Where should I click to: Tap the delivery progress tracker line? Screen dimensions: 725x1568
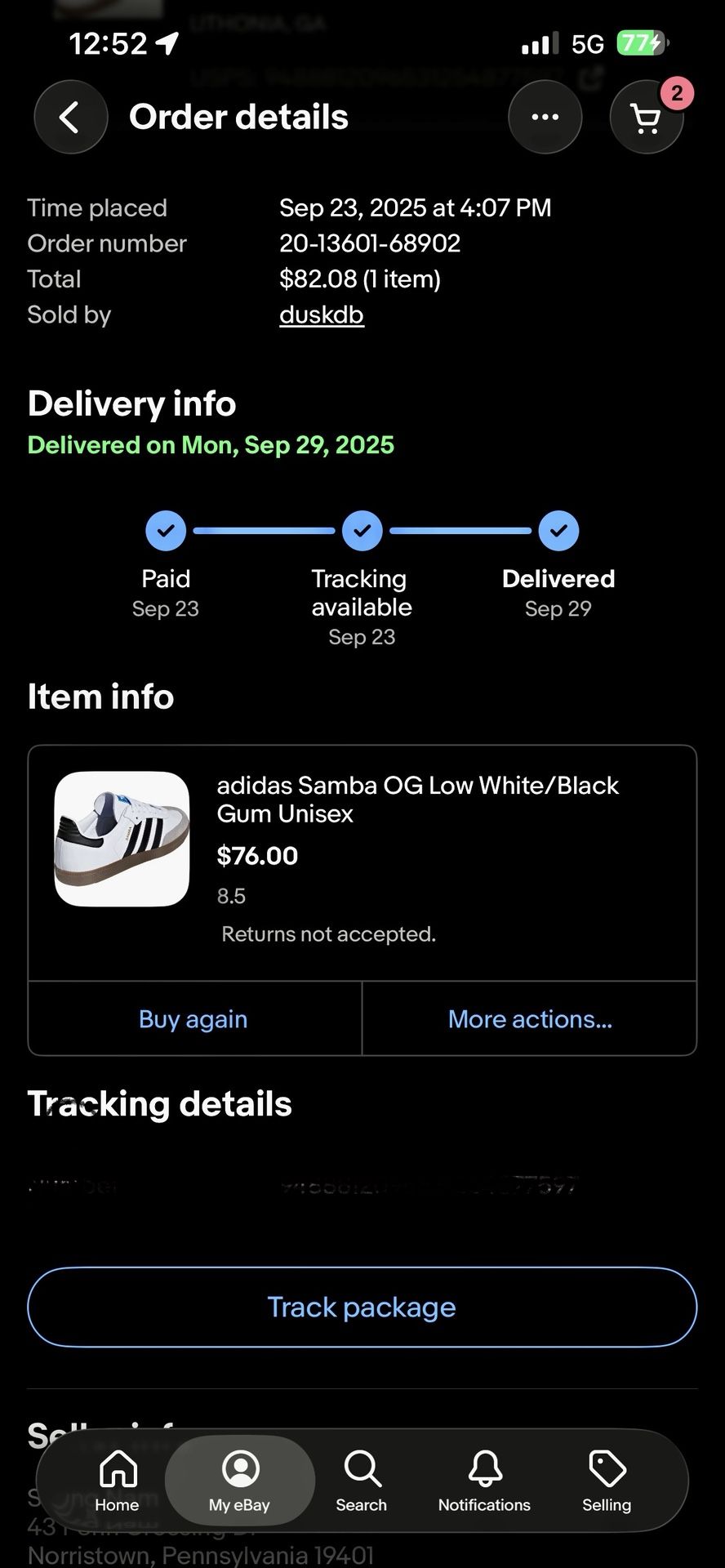[x=362, y=530]
